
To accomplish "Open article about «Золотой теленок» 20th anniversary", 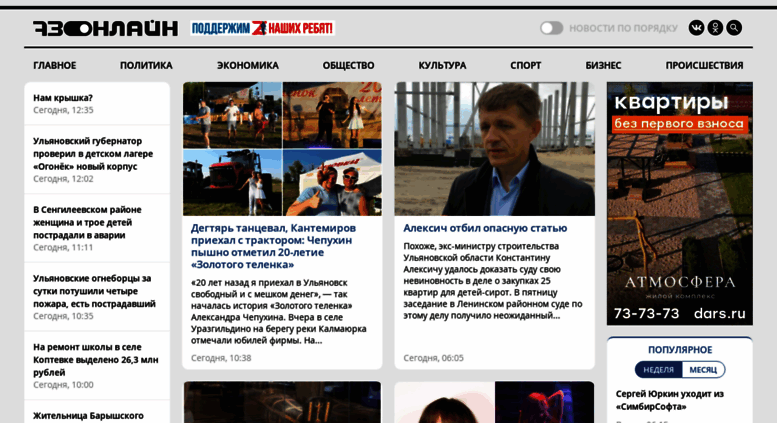I will tap(273, 246).
